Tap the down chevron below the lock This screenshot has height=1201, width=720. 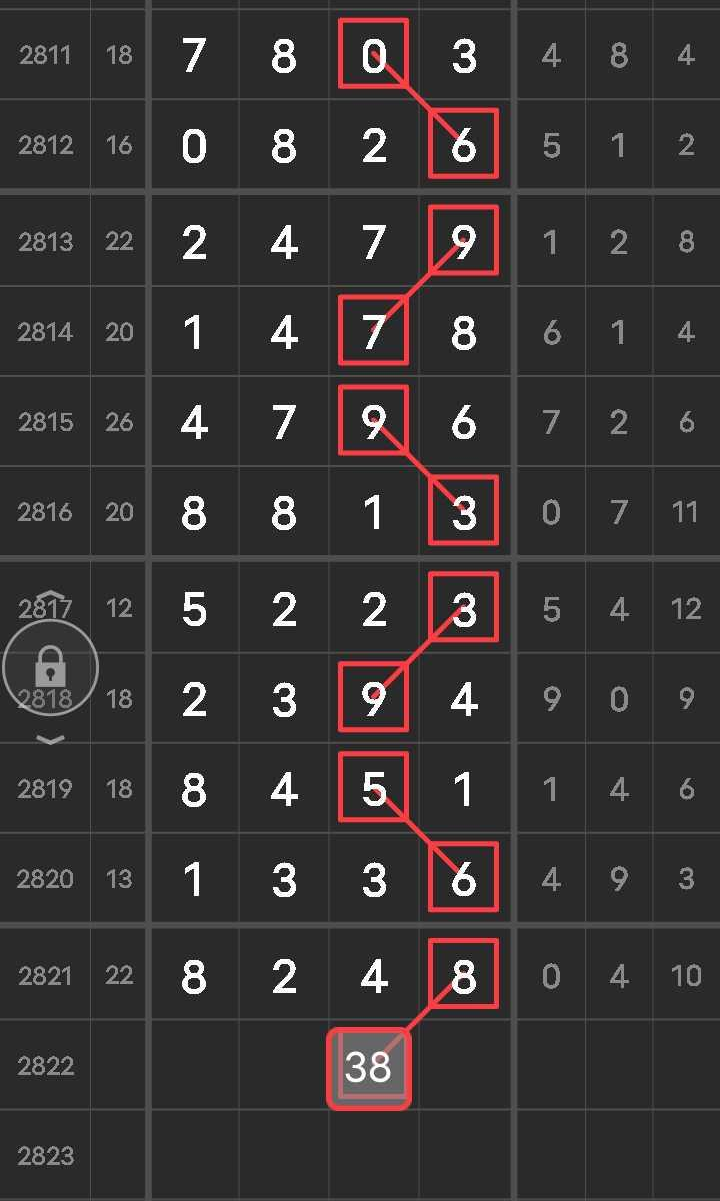(50, 740)
